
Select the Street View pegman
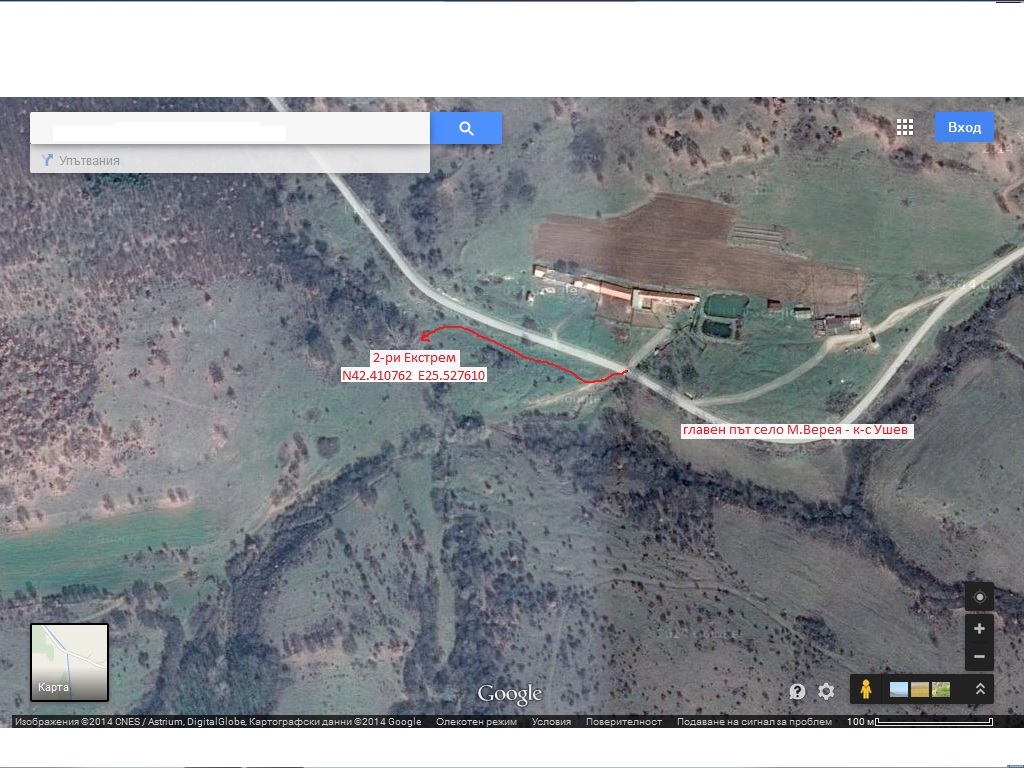pos(866,689)
